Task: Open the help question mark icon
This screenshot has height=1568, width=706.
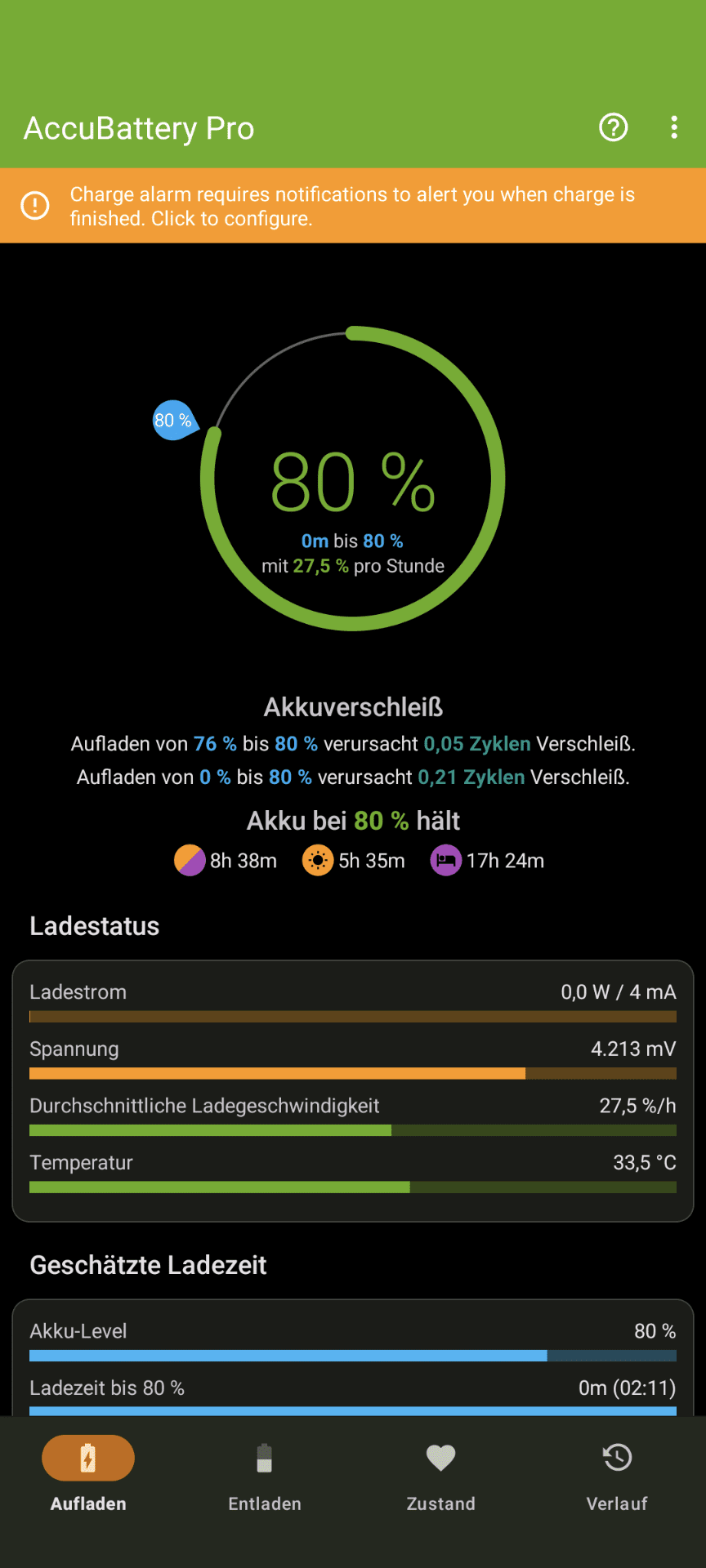Action: [x=614, y=127]
